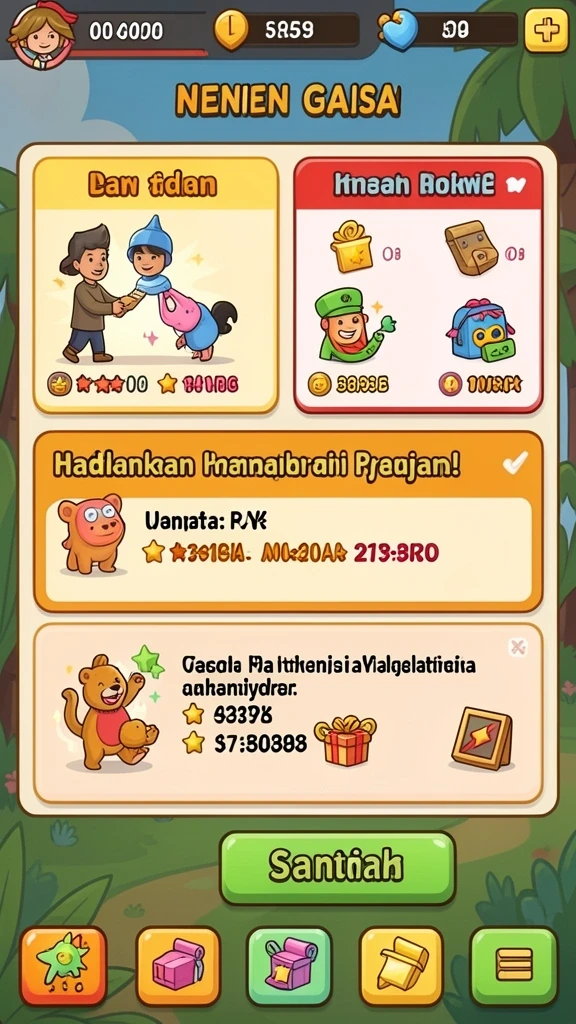Open the green menu list button
Viewport: 576px width, 1024px height.
tap(514, 967)
